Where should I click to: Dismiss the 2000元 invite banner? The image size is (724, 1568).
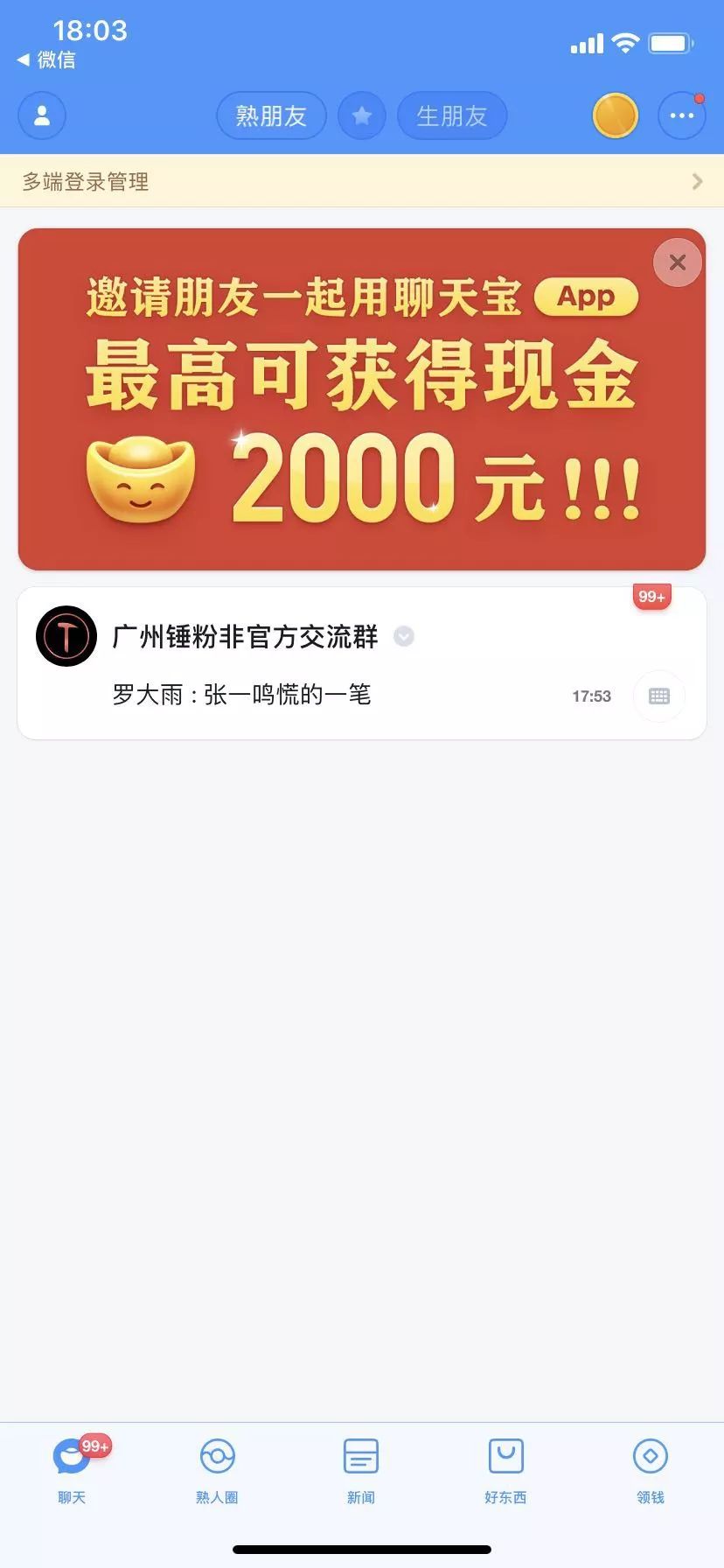[677, 262]
